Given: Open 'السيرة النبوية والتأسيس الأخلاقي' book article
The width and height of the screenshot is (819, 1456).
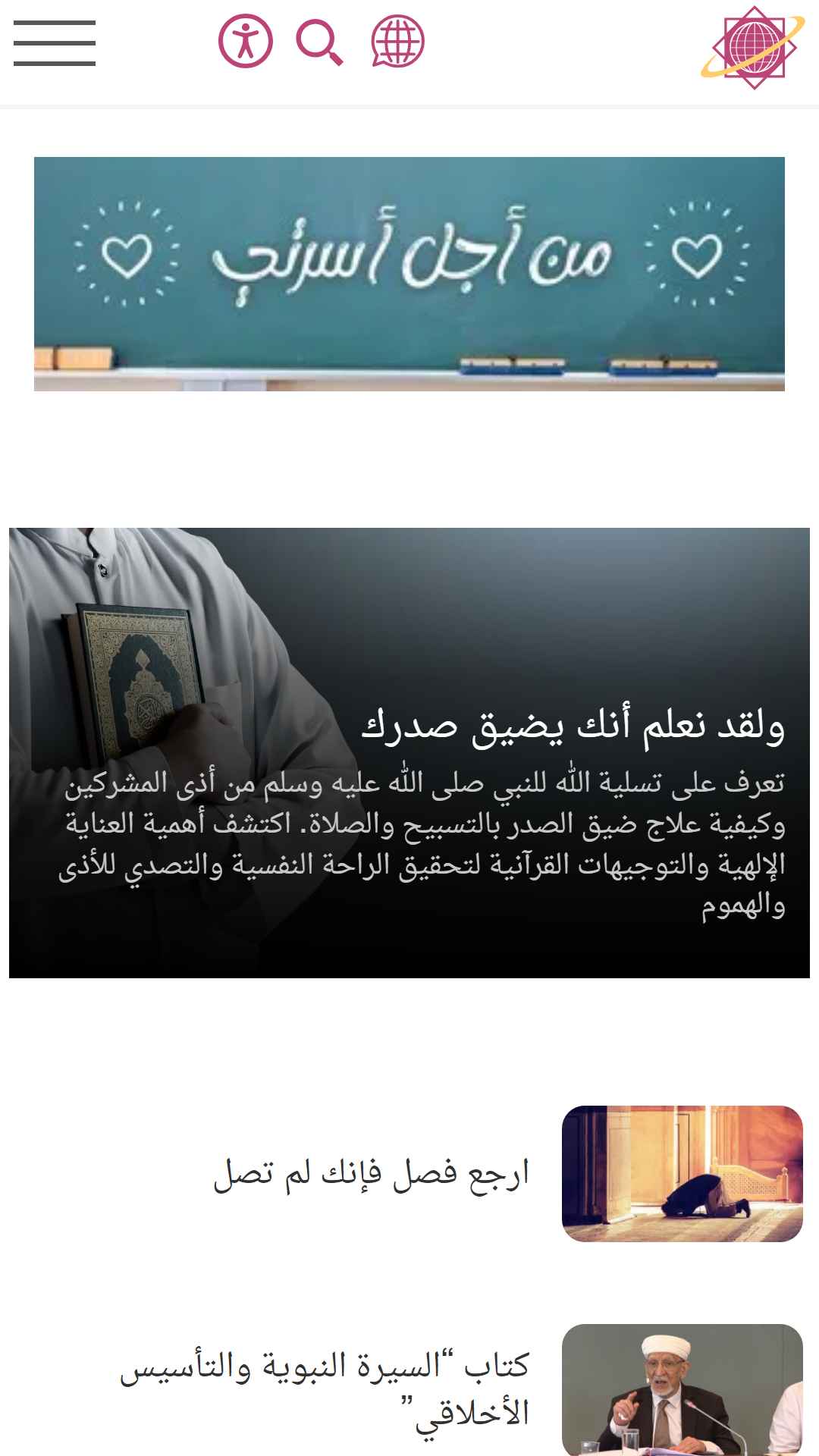Looking at the screenshot, I should tap(325, 1389).
